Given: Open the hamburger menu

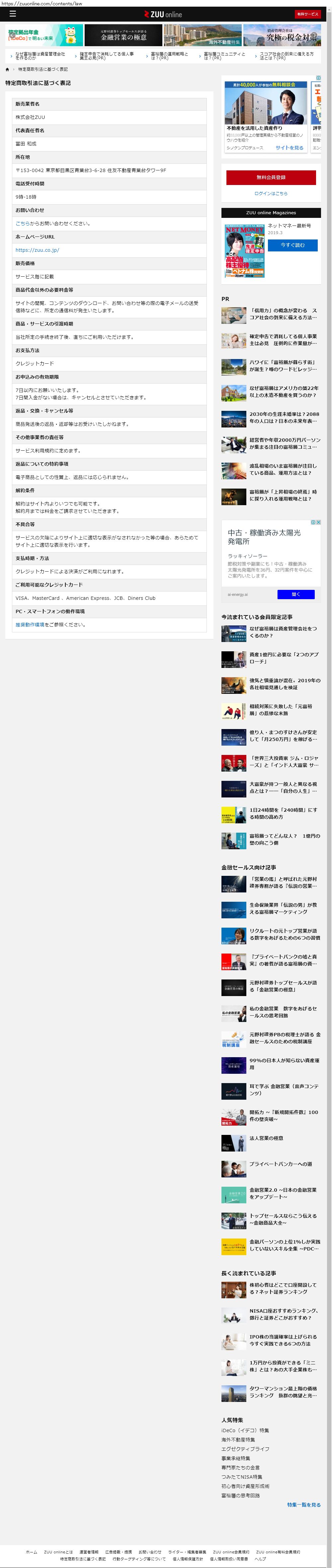Looking at the screenshot, I should [12, 13].
